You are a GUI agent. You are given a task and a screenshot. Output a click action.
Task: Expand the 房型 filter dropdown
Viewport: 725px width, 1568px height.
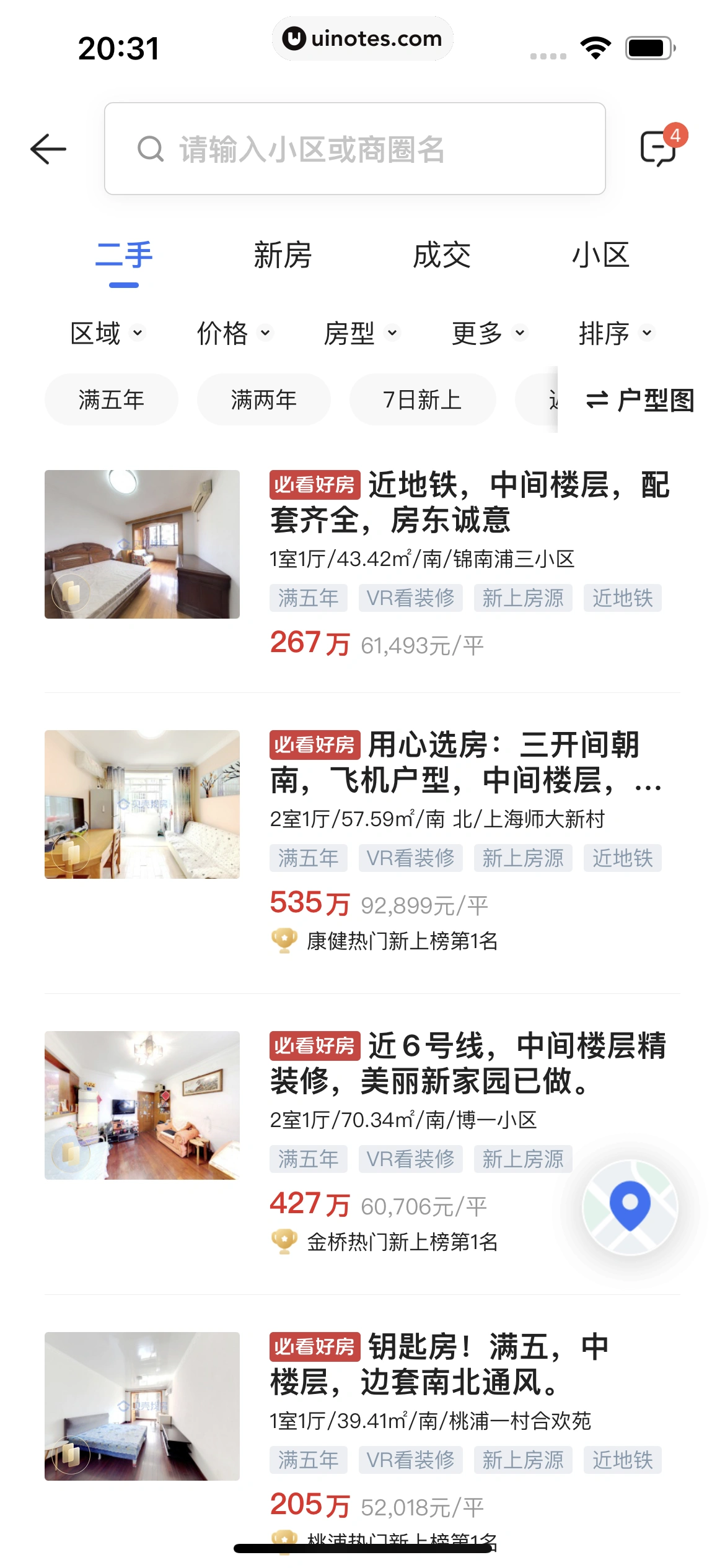point(361,333)
